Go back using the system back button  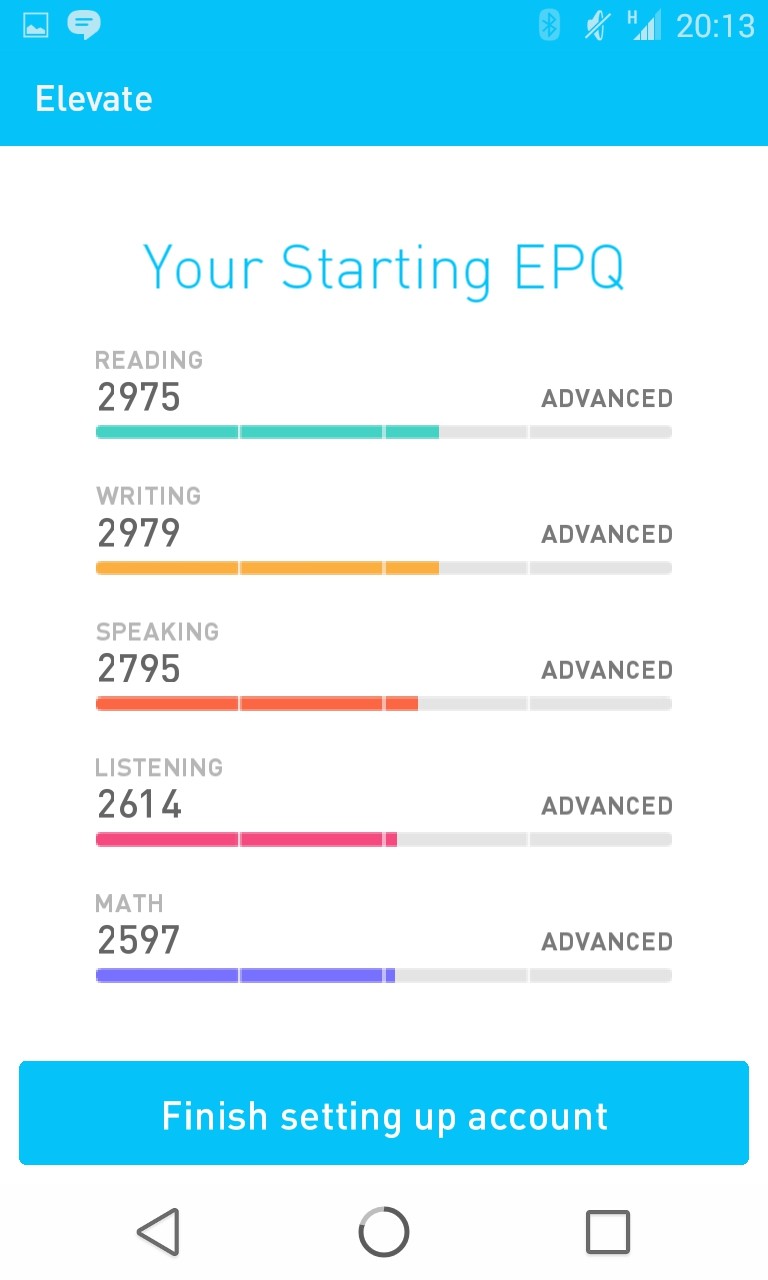[x=158, y=1231]
